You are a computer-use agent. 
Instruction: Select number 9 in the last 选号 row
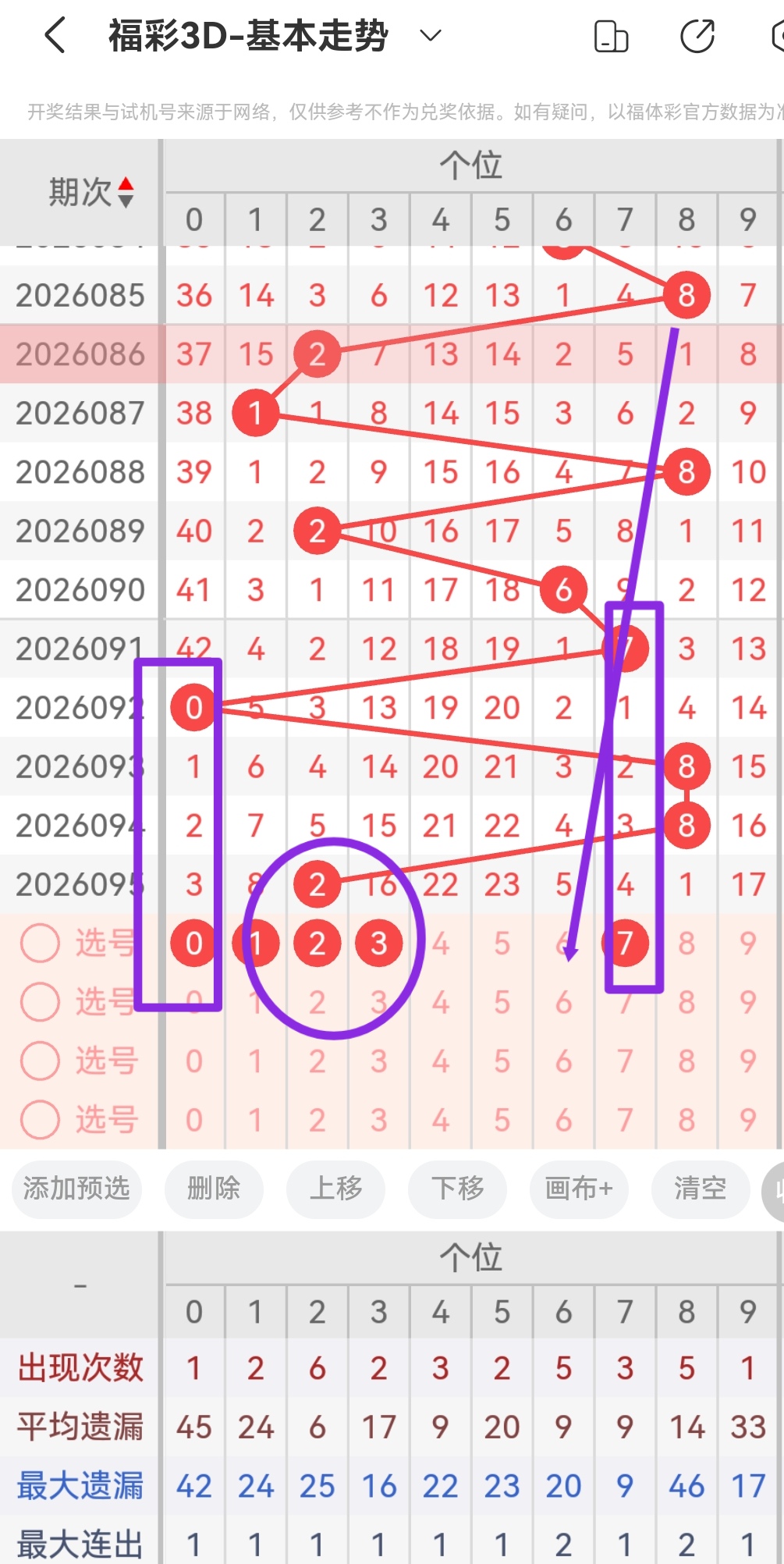point(747,1119)
